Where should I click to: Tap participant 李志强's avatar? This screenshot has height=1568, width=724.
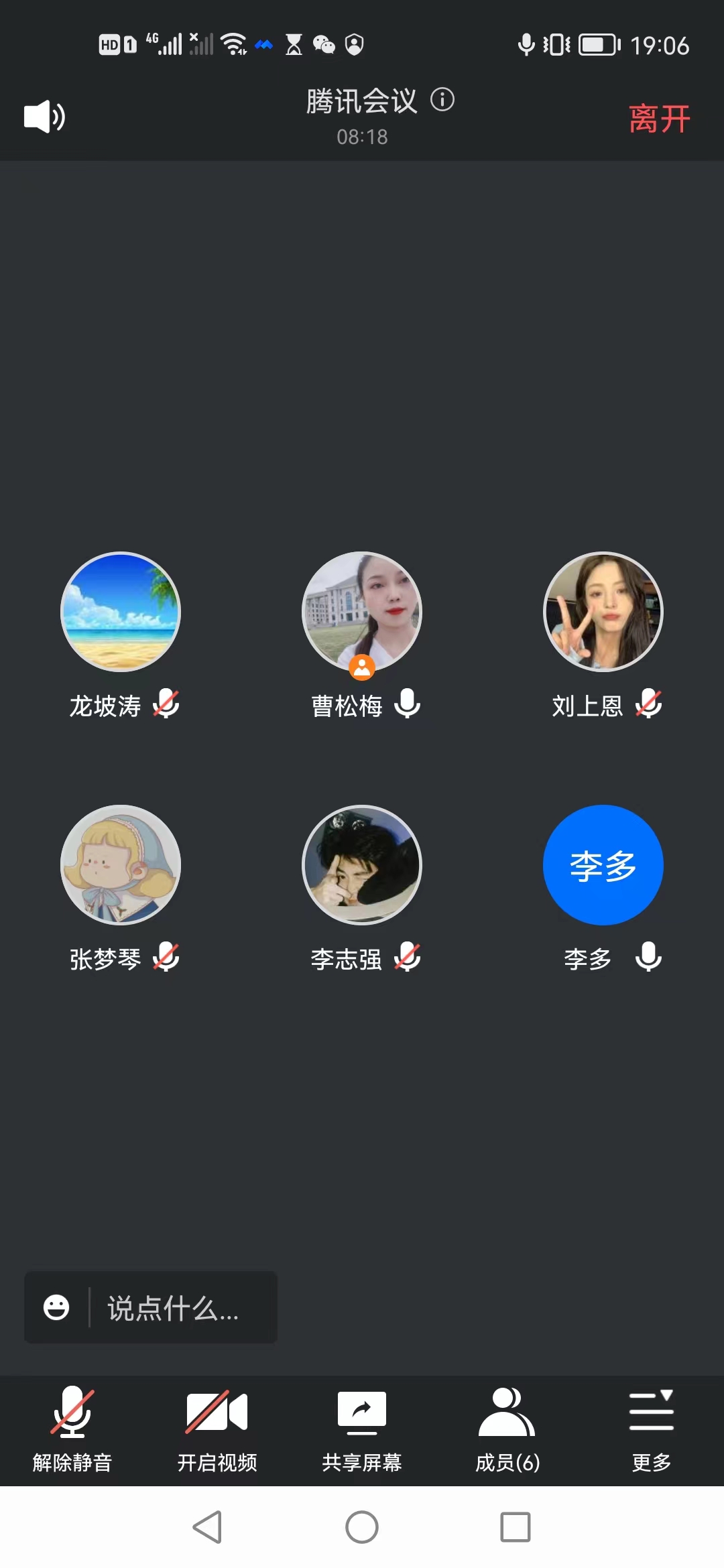tap(362, 865)
